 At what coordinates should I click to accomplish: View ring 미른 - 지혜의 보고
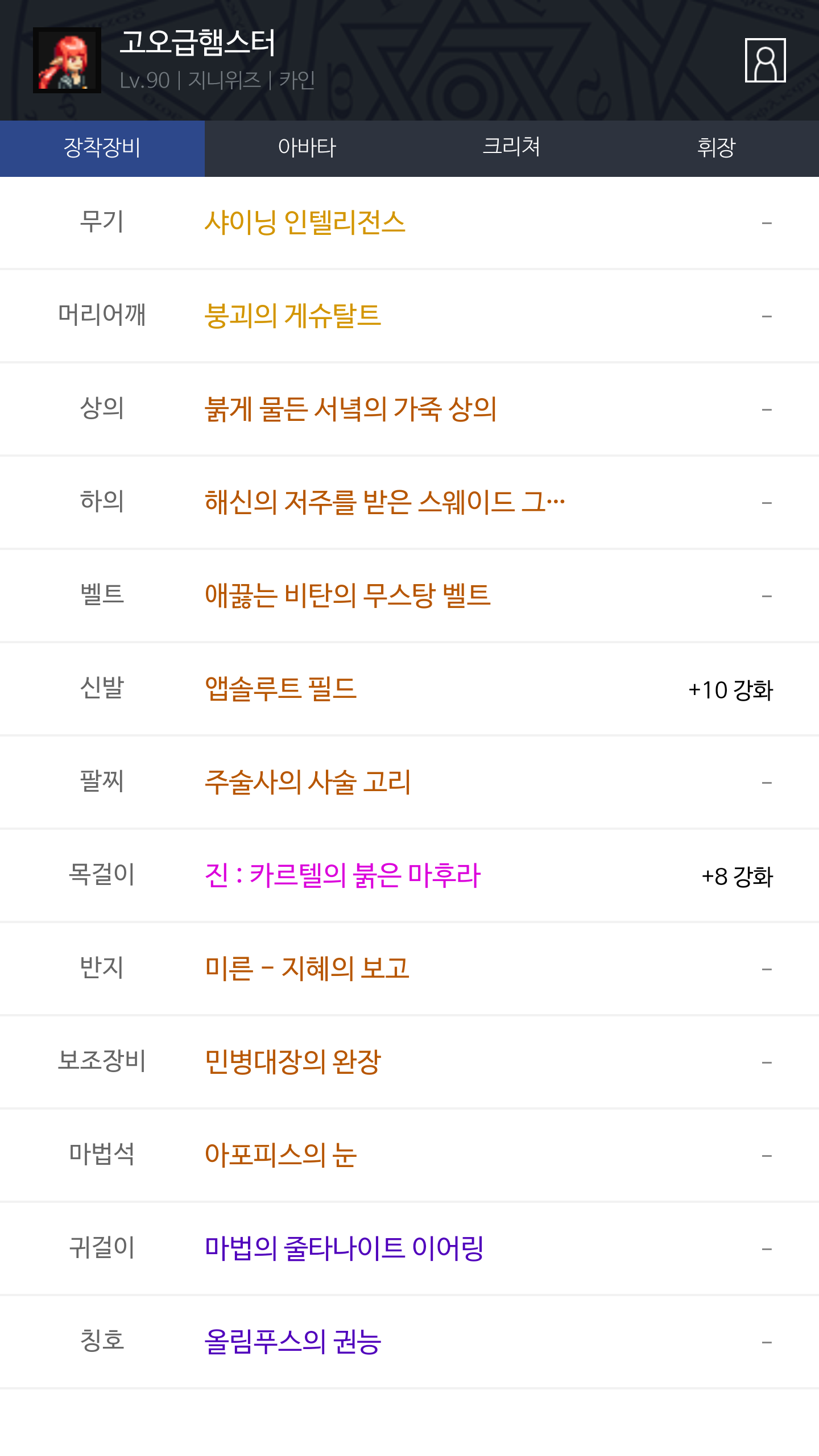(307, 969)
